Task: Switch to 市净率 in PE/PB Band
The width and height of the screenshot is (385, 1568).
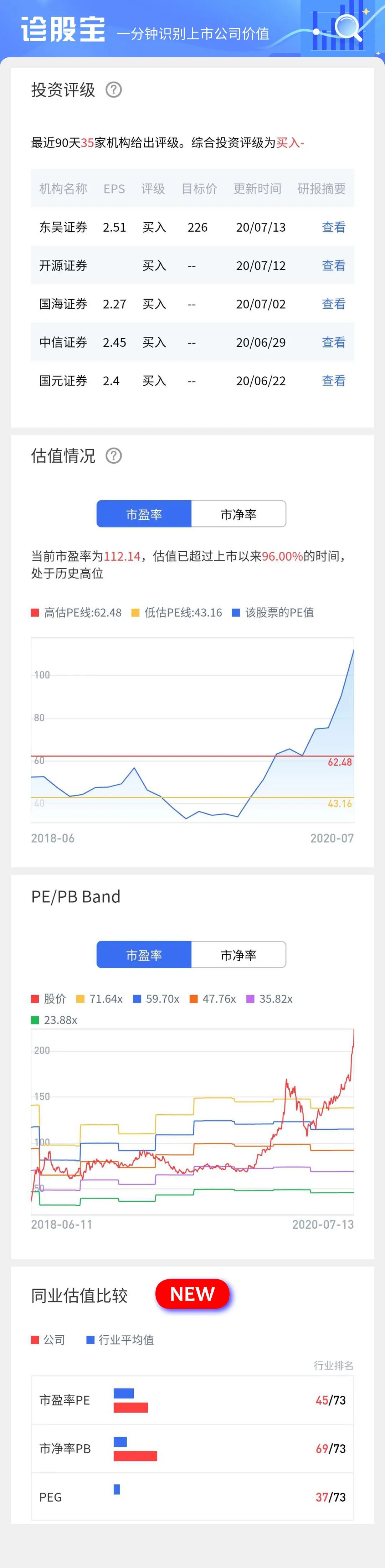Action: click(x=238, y=955)
